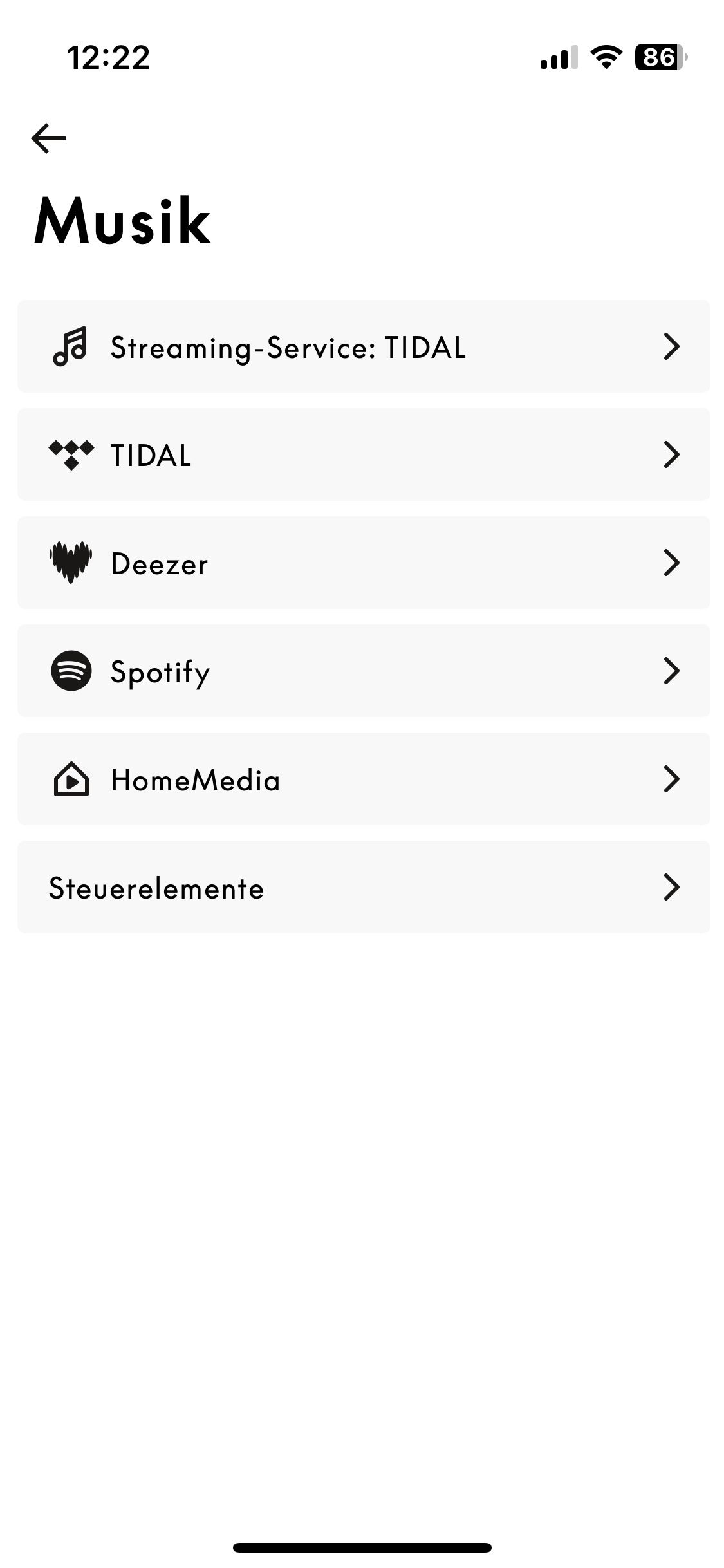The image size is (724, 1568).
Task: Open the HomeMedia entry
Action: [363, 779]
